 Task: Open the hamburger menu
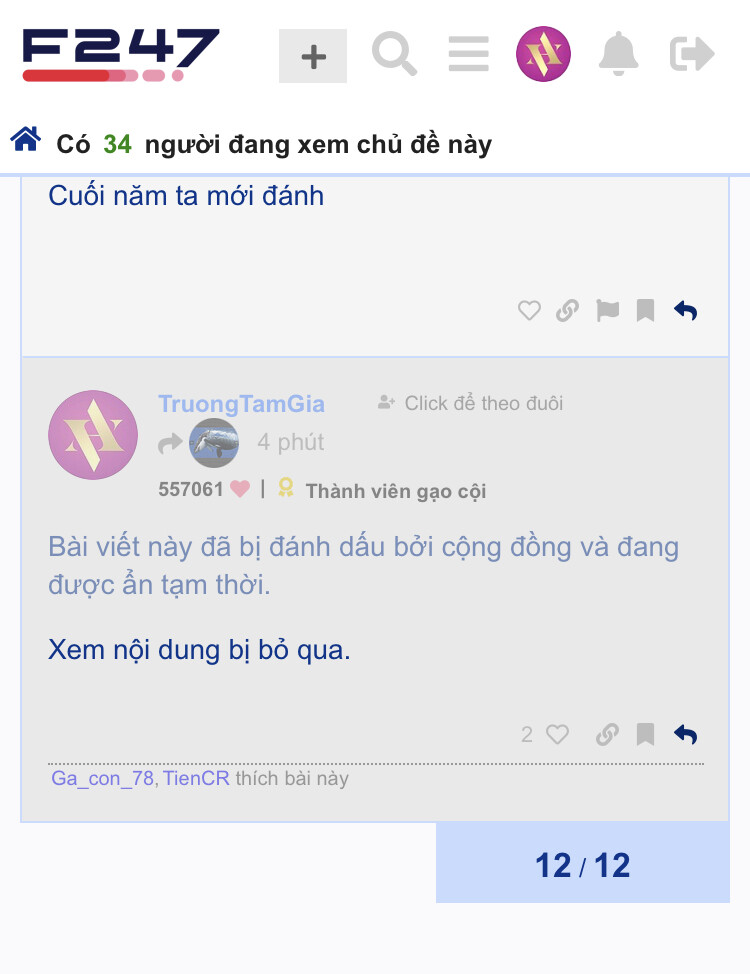coord(468,54)
